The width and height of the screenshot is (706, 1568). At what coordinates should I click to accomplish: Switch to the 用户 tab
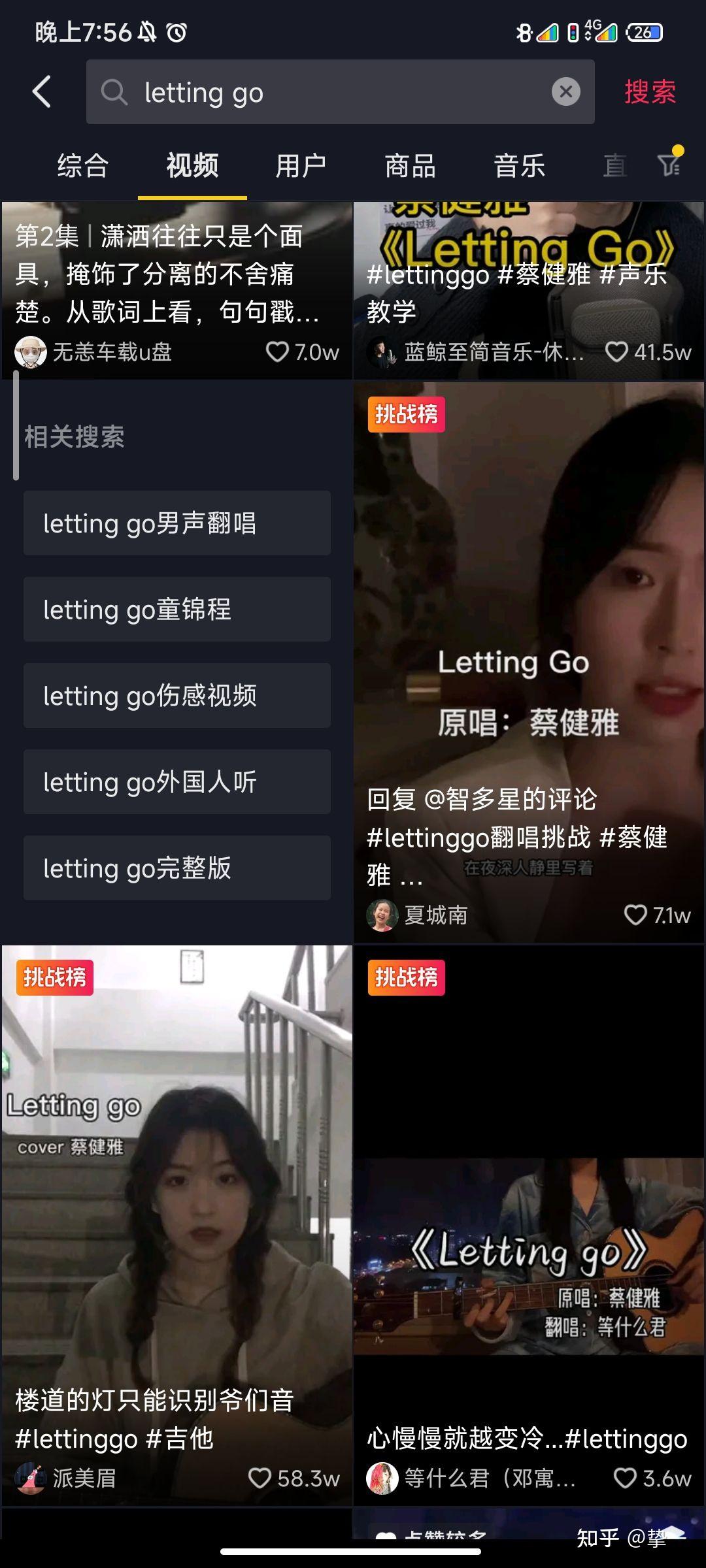point(300,167)
